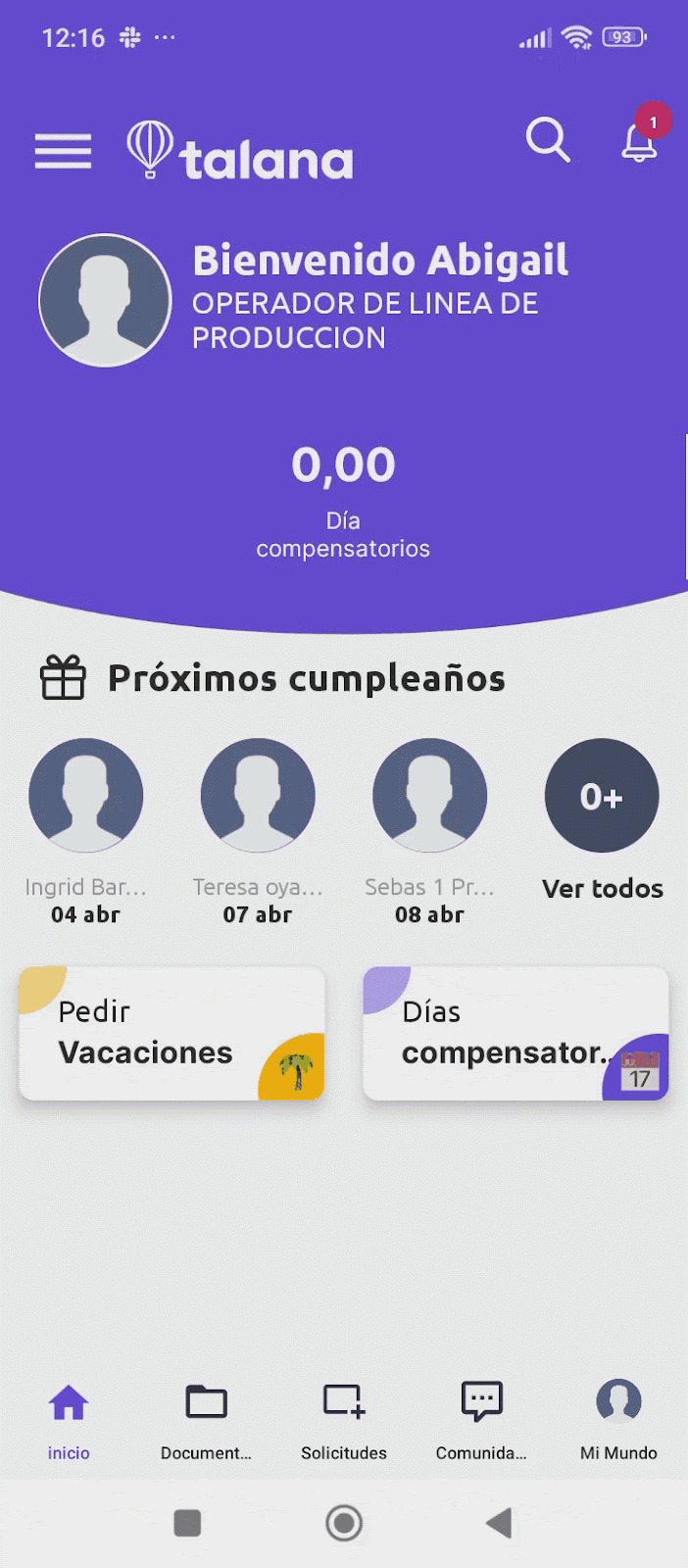Switch to the Documentos tab

[206, 1421]
